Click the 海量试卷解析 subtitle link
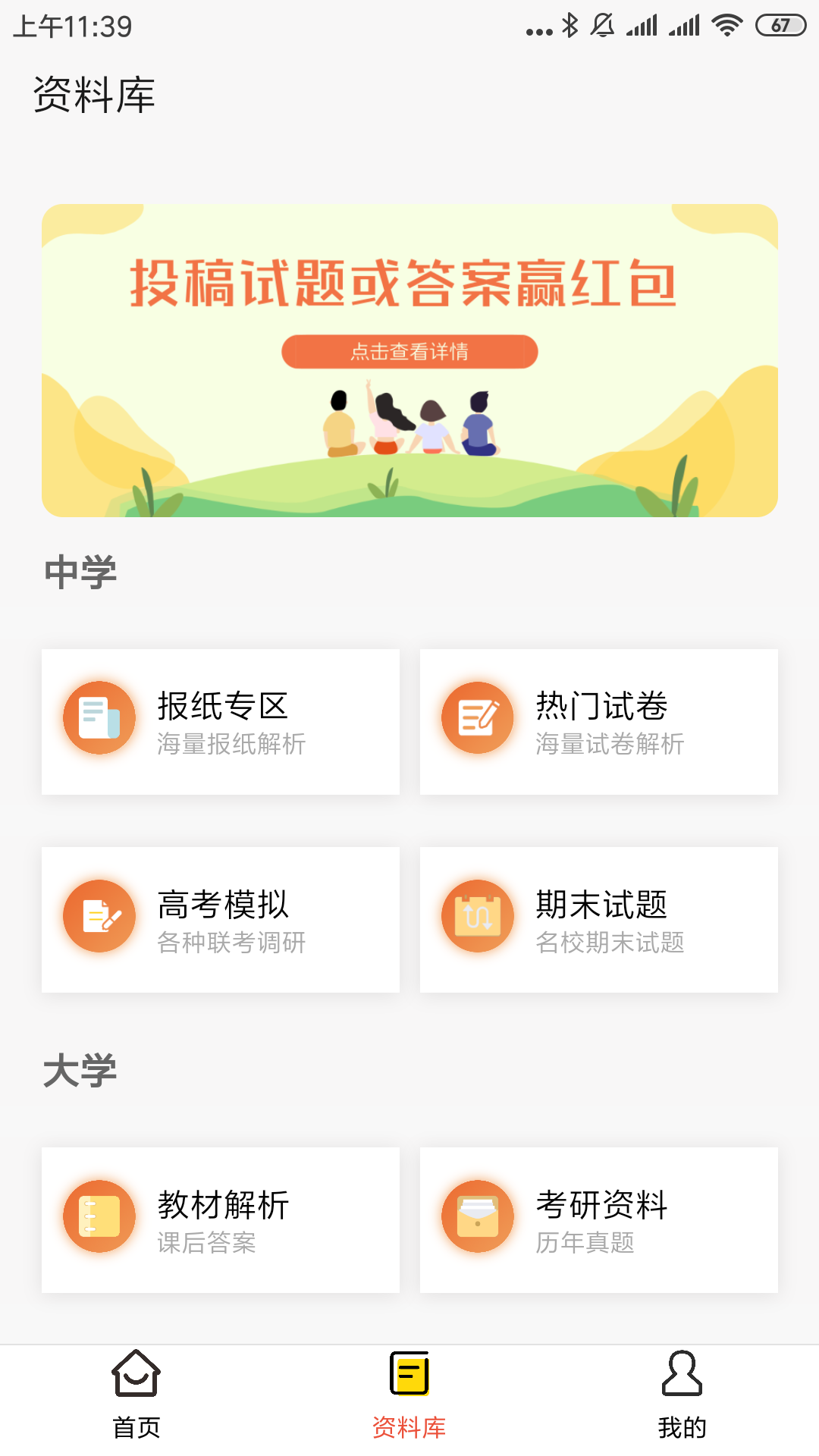819x1456 pixels. (609, 745)
